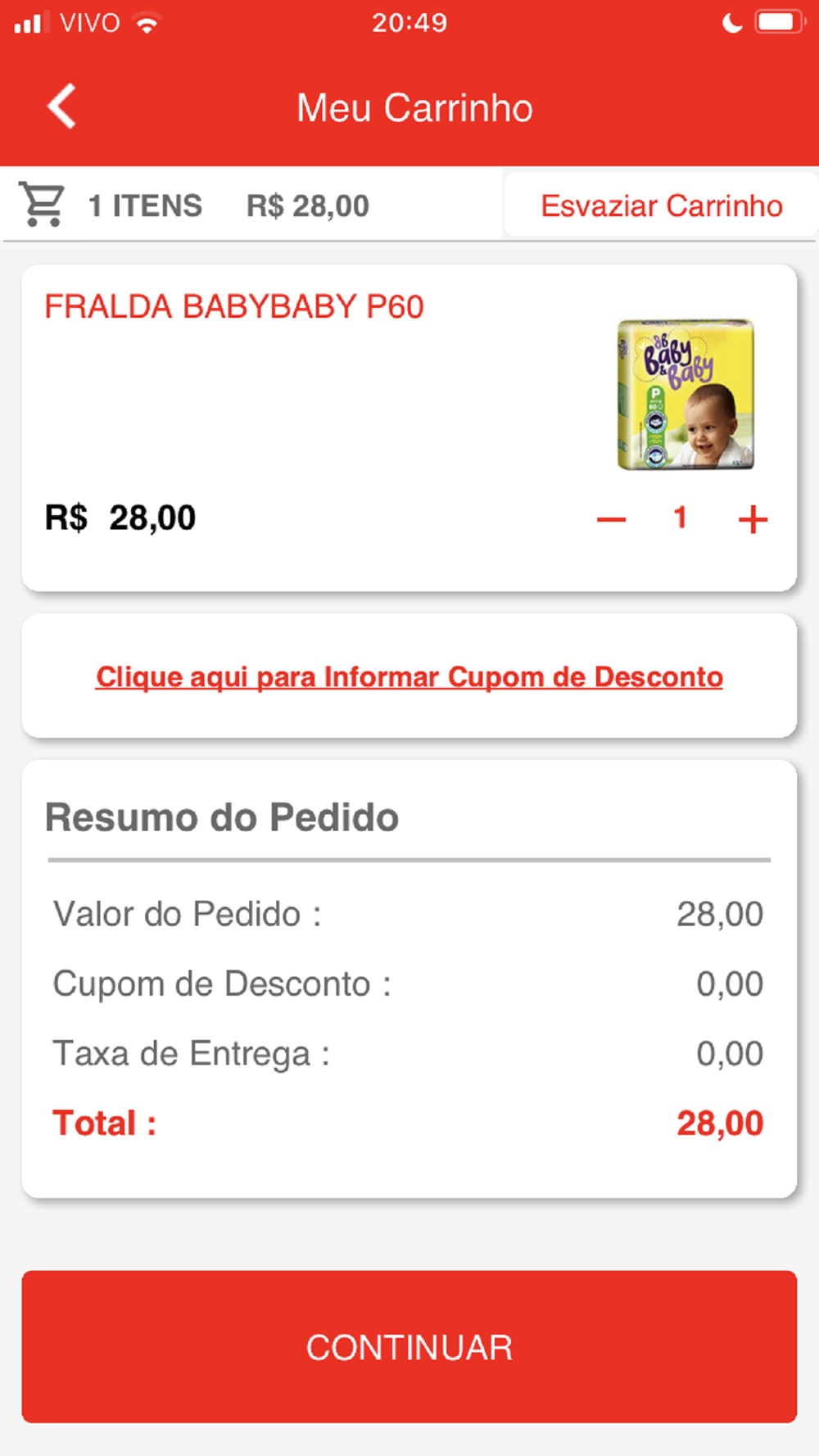This screenshot has height=1456, width=819.
Task: Open the Fralda BabyBaby P60 product card
Action: point(234,307)
